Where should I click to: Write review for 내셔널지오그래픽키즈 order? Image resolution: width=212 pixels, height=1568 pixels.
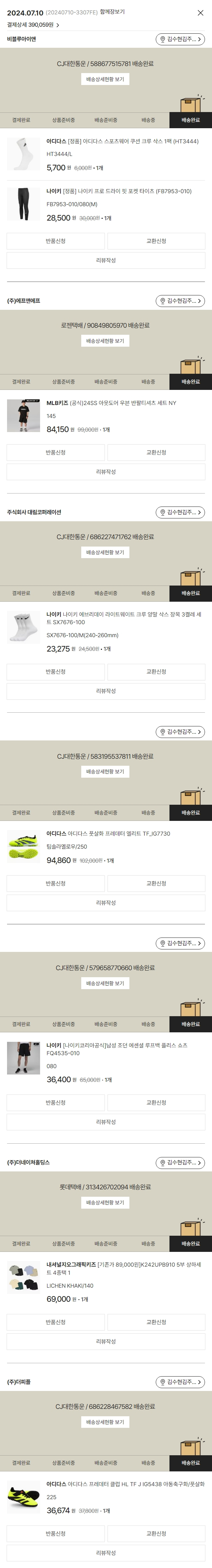pos(106,1341)
